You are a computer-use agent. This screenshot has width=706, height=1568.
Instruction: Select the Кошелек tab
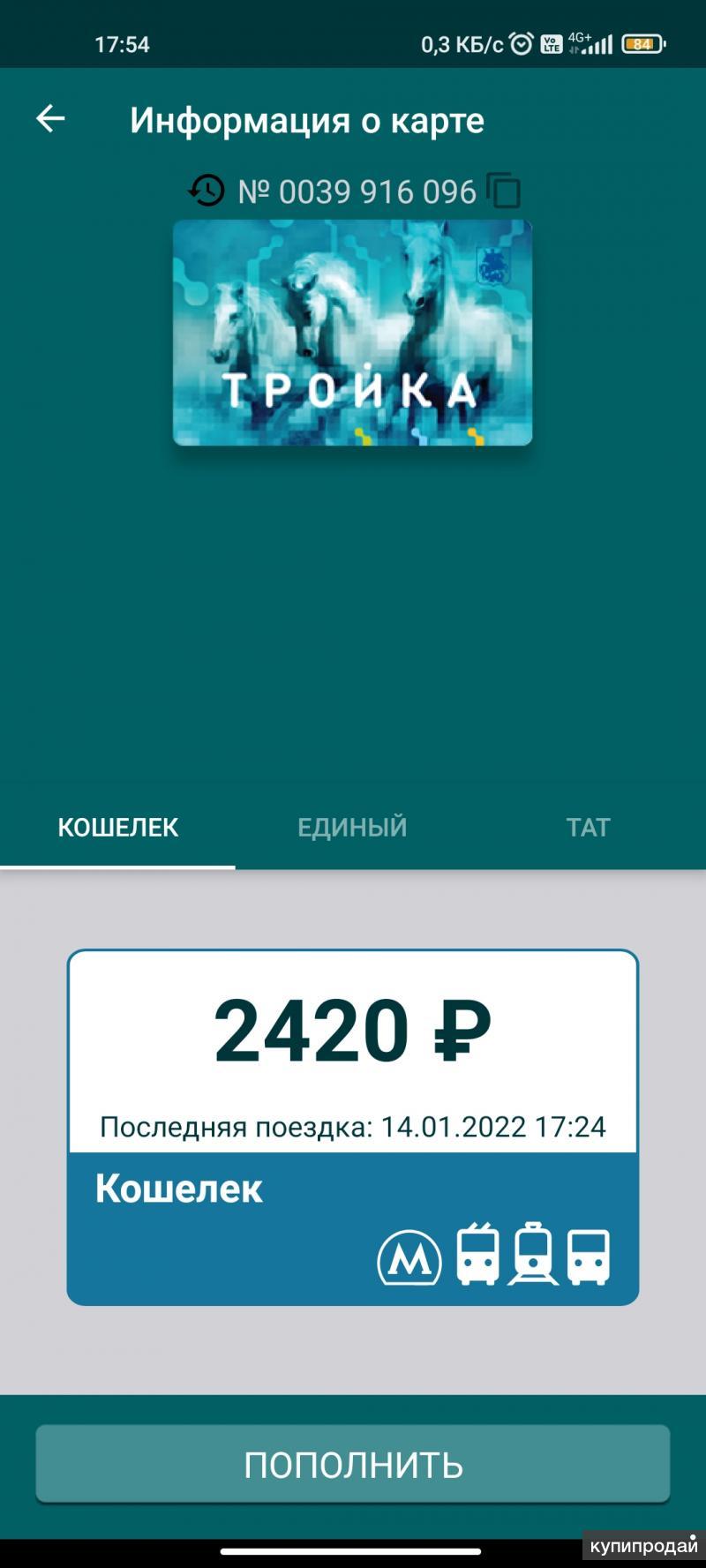[x=118, y=828]
